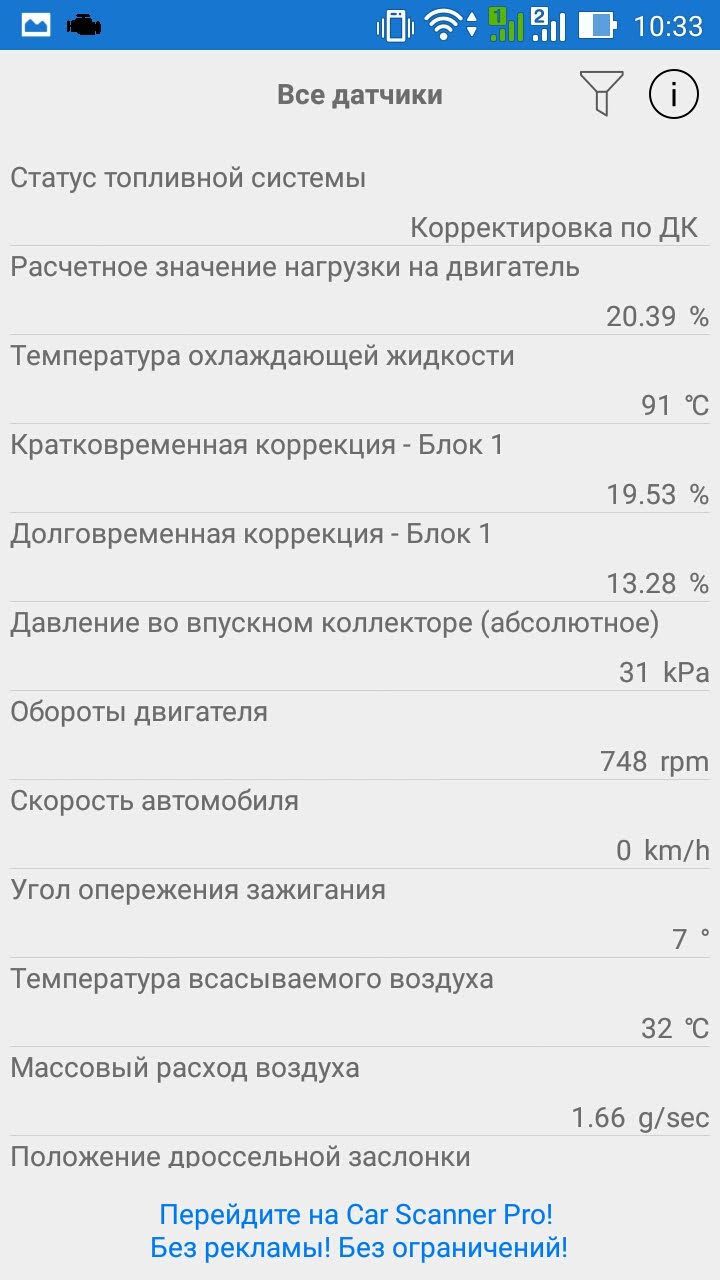Open the Статус топливной системы row
Screen dimensions: 720x1280
[x=359, y=202]
